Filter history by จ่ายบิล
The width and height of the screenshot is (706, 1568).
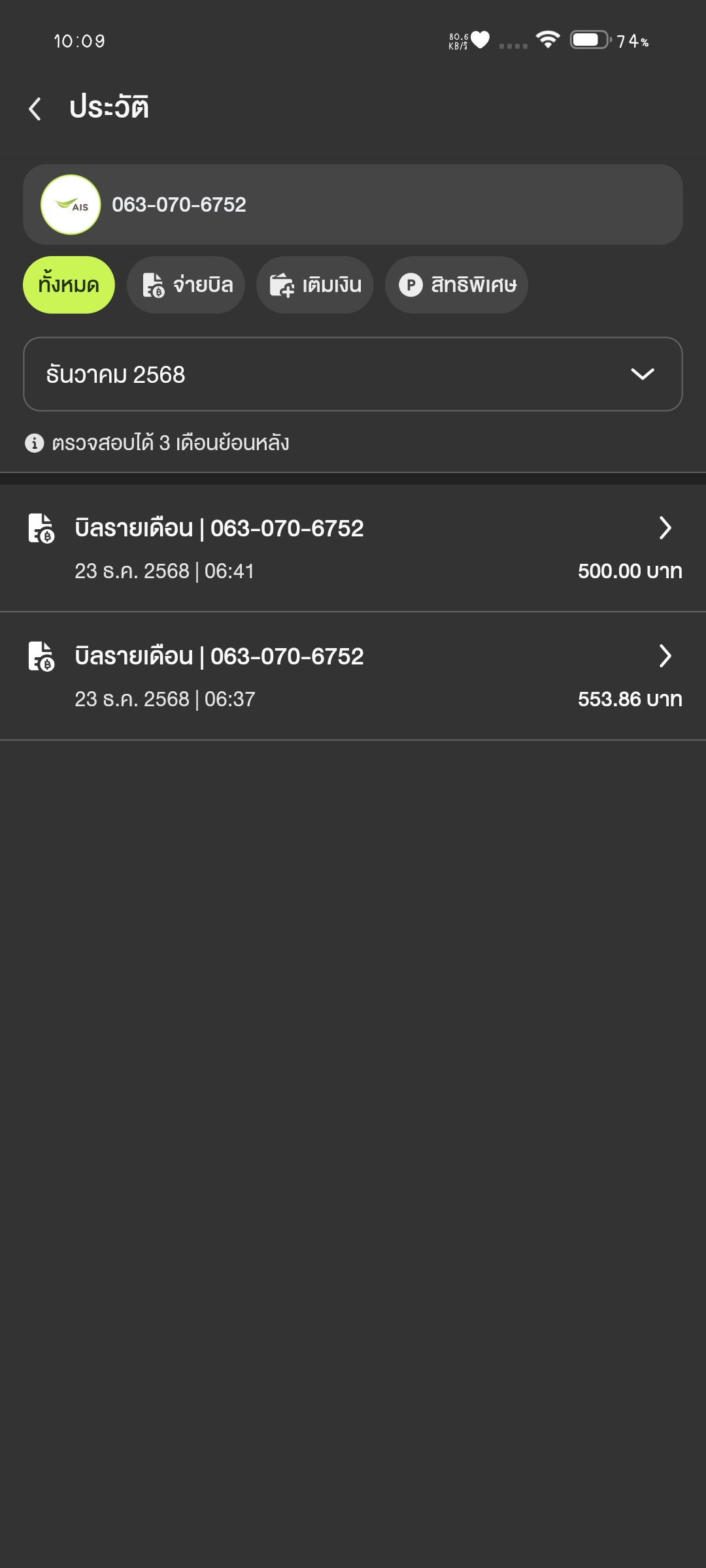click(x=186, y=285)
